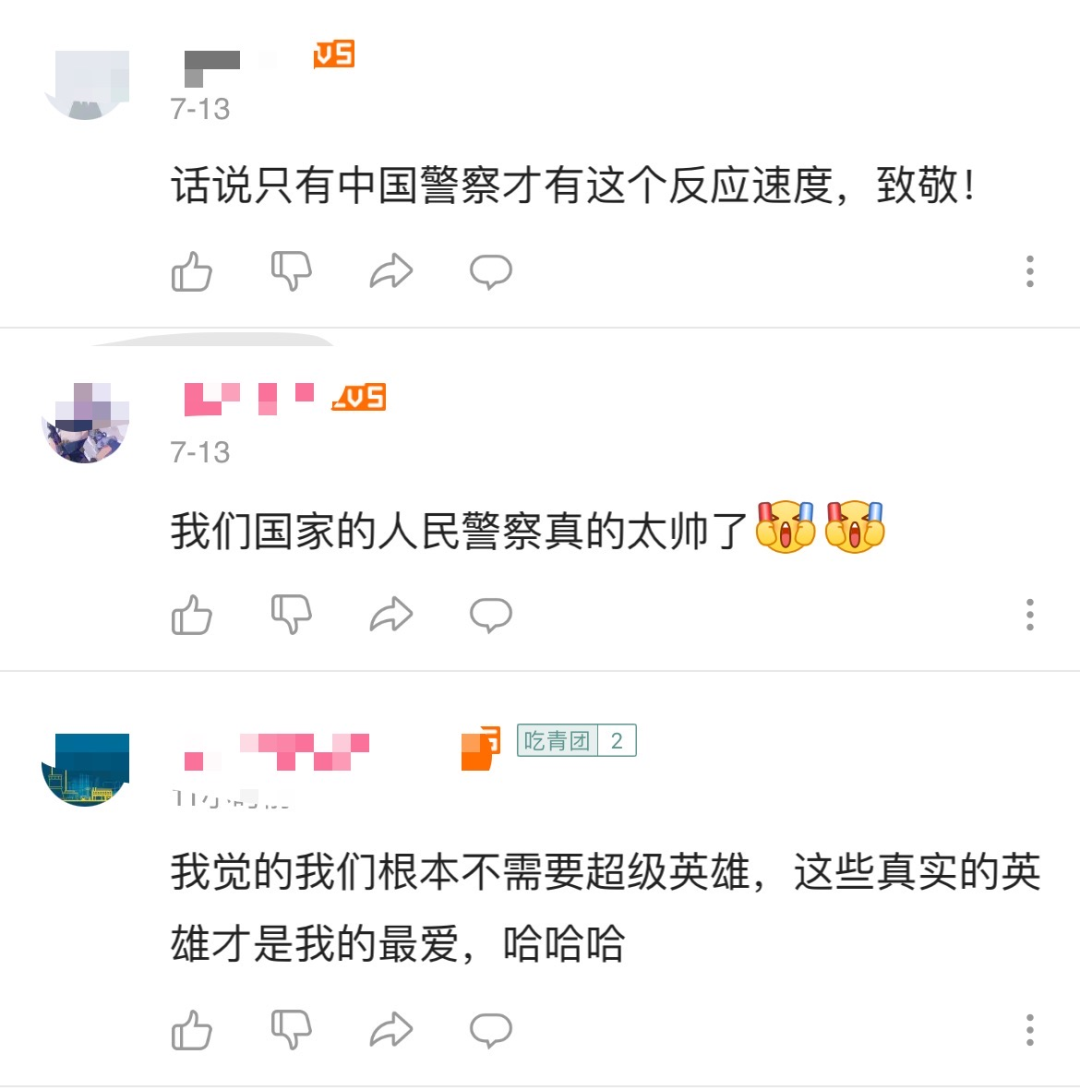Dislike the comment about 超级英雄
Screen dimensions: 1080x1090
[292, 1029]
